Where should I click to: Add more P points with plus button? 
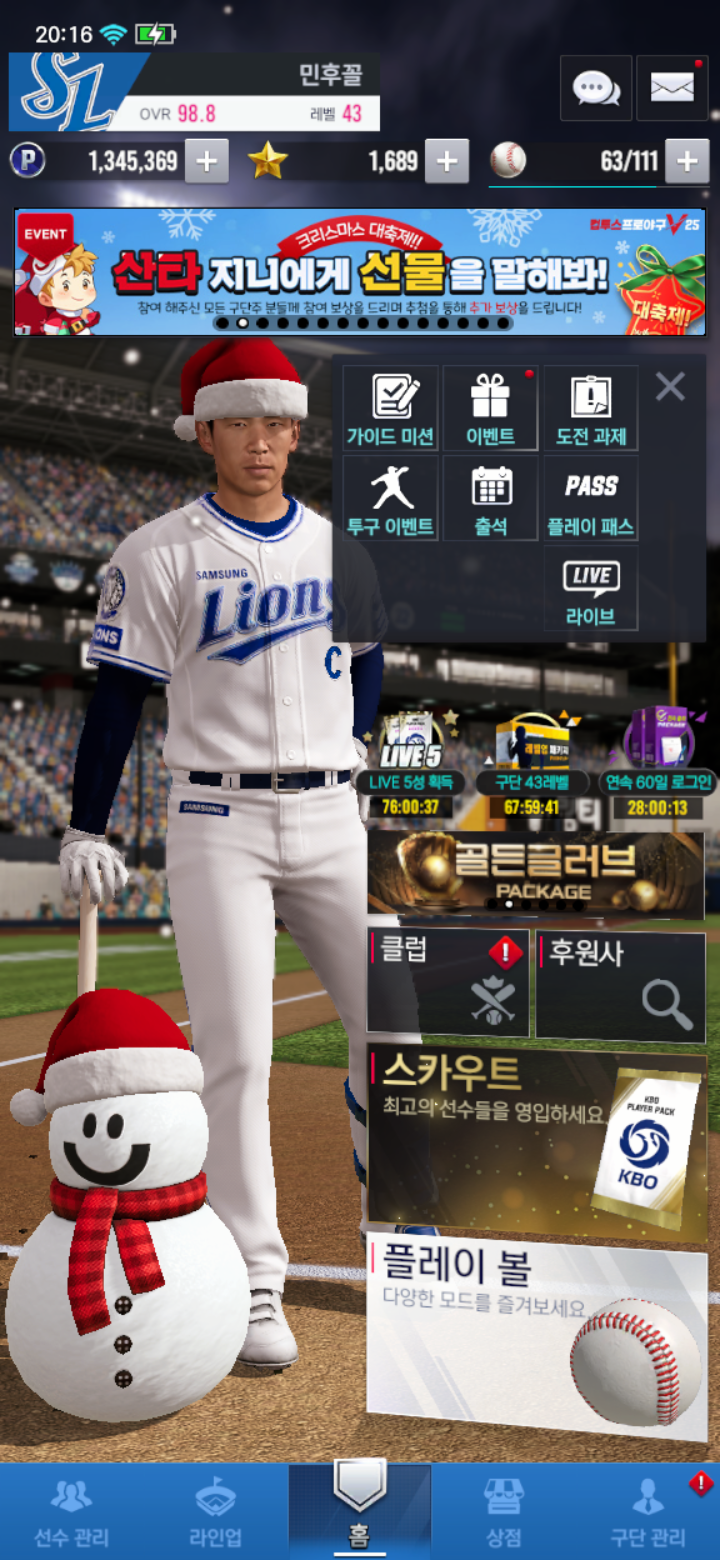pyautogui.click(x=206, y=161)
